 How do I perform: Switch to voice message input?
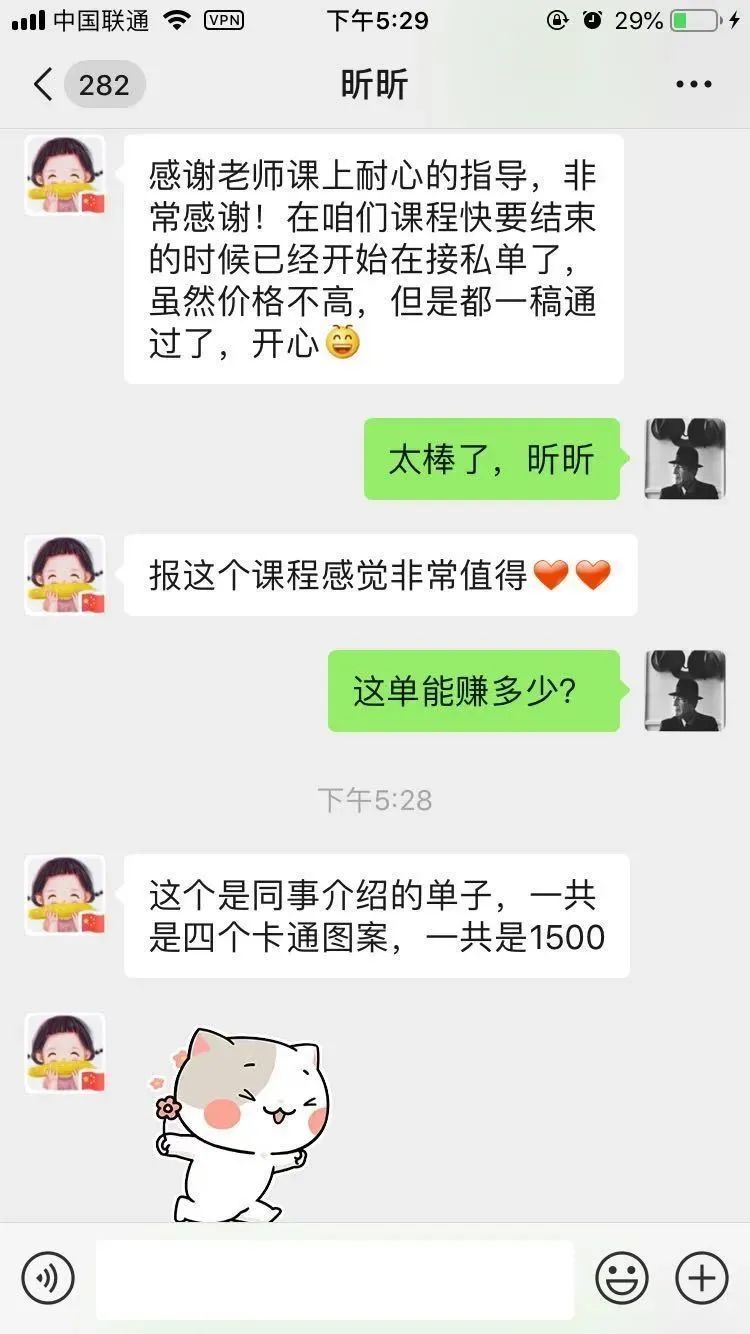[48, 1278]
